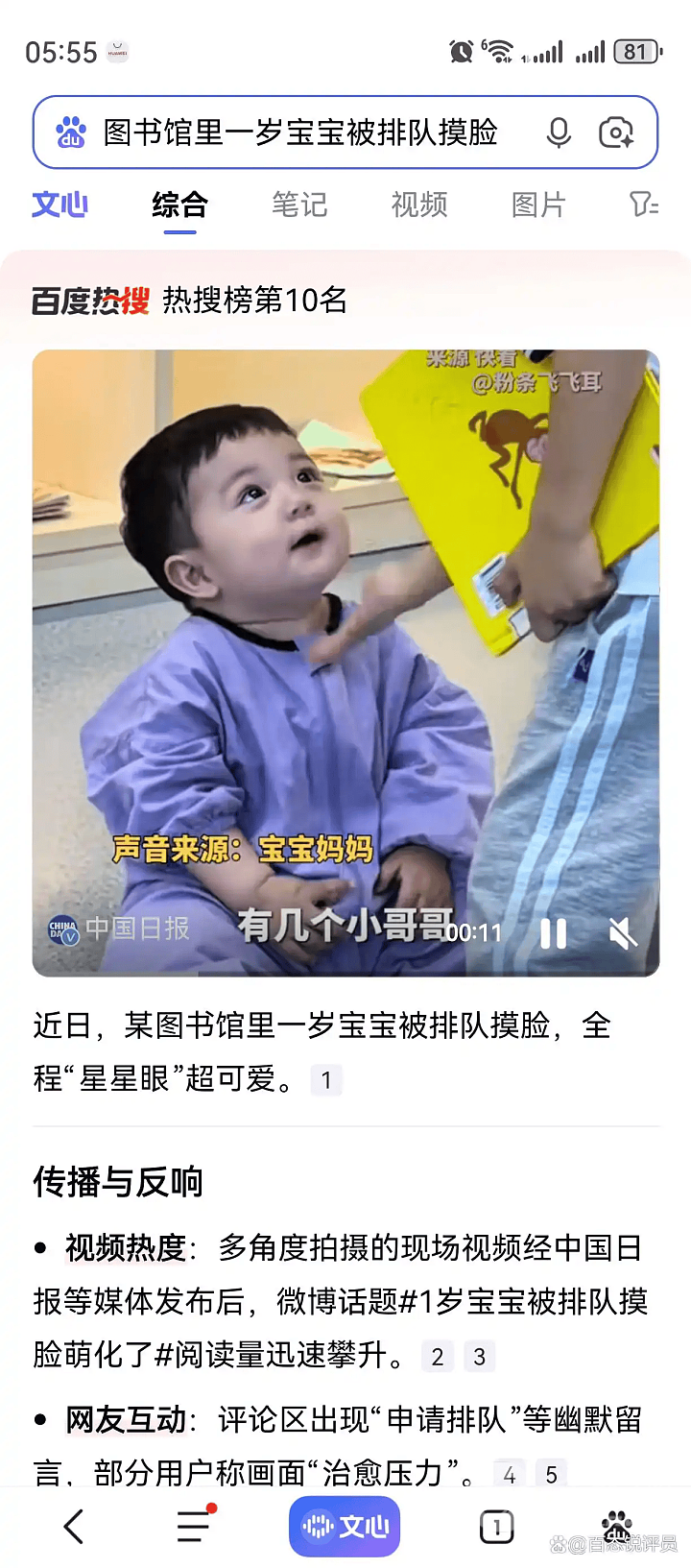Start voice search with the microphone
Screen dimensions: 691x1568
[x=559, y=133]
